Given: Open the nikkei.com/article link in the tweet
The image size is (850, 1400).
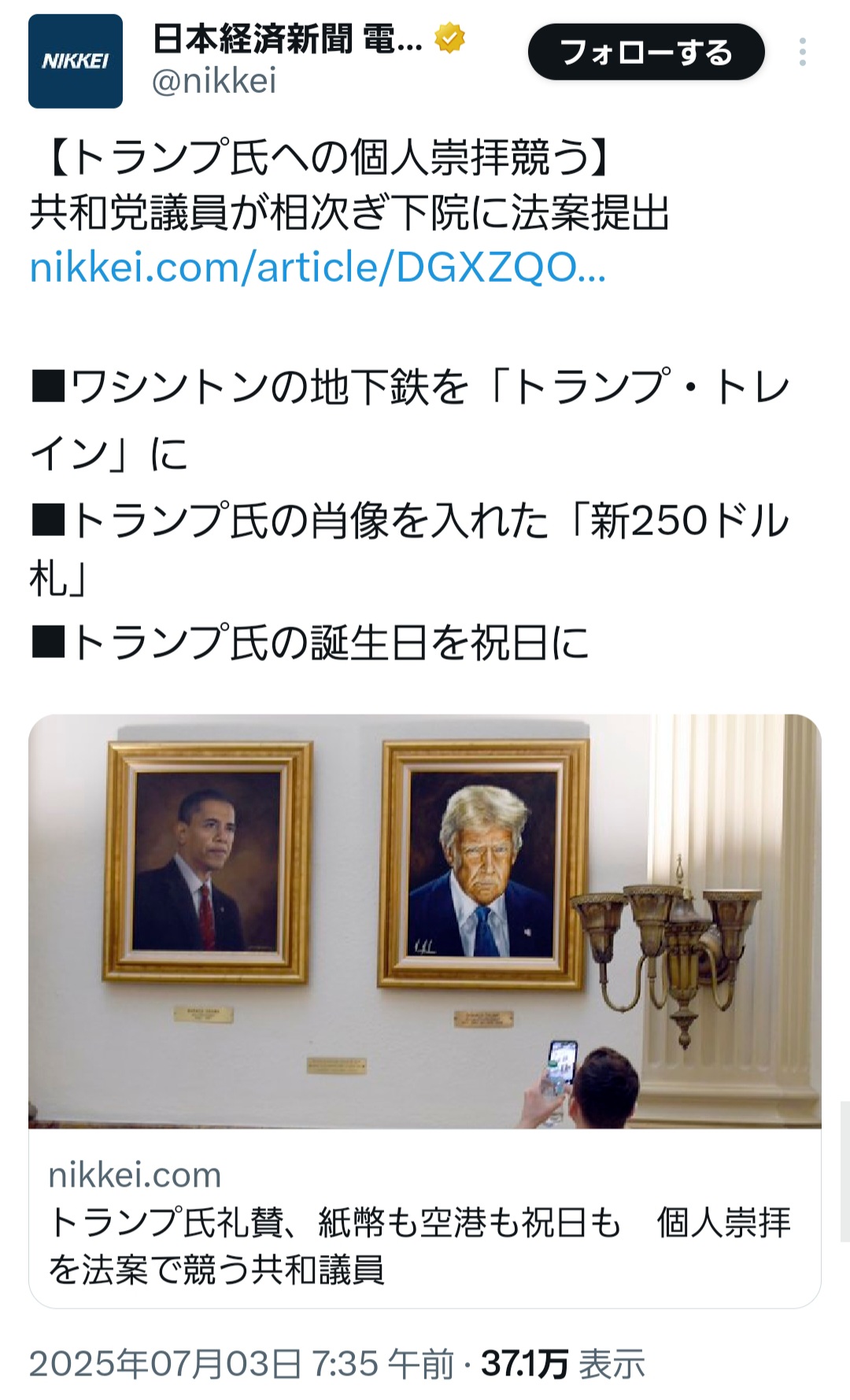Looking at the screenshot, I should (318, 268).
